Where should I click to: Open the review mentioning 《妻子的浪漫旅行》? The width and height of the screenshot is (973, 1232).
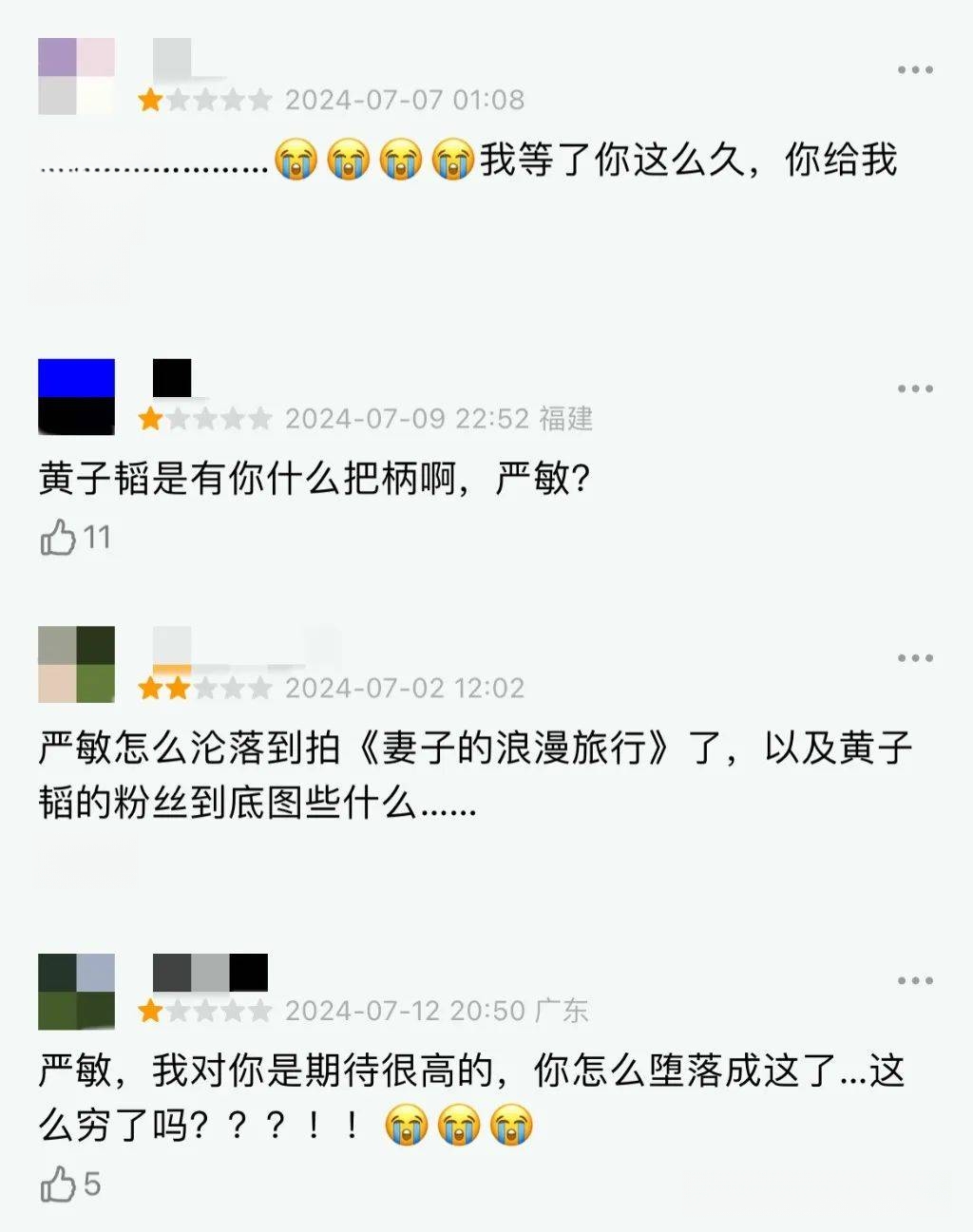475,775
